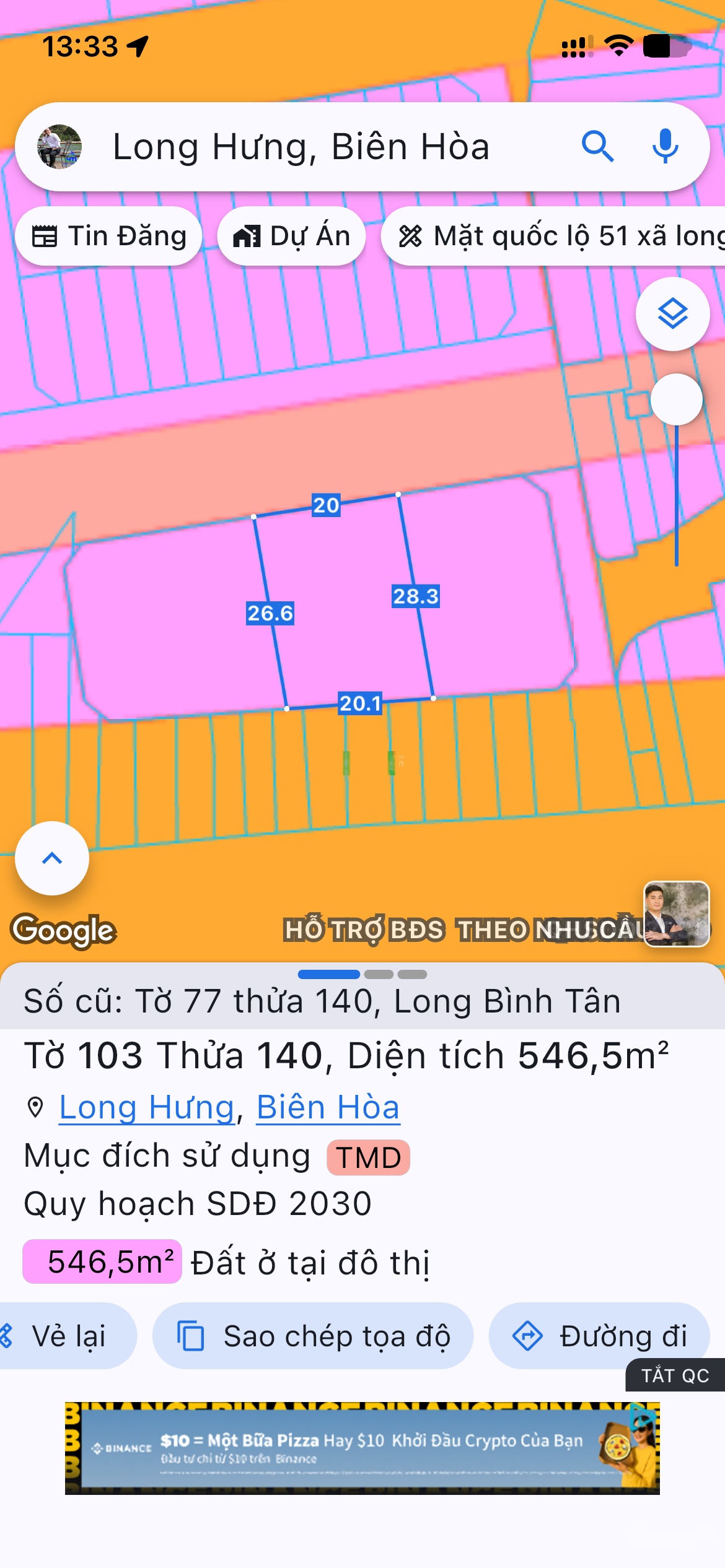Open the search magnifier icon
This screenshot has height=1568, width=725.
click(x=597, y=147)
